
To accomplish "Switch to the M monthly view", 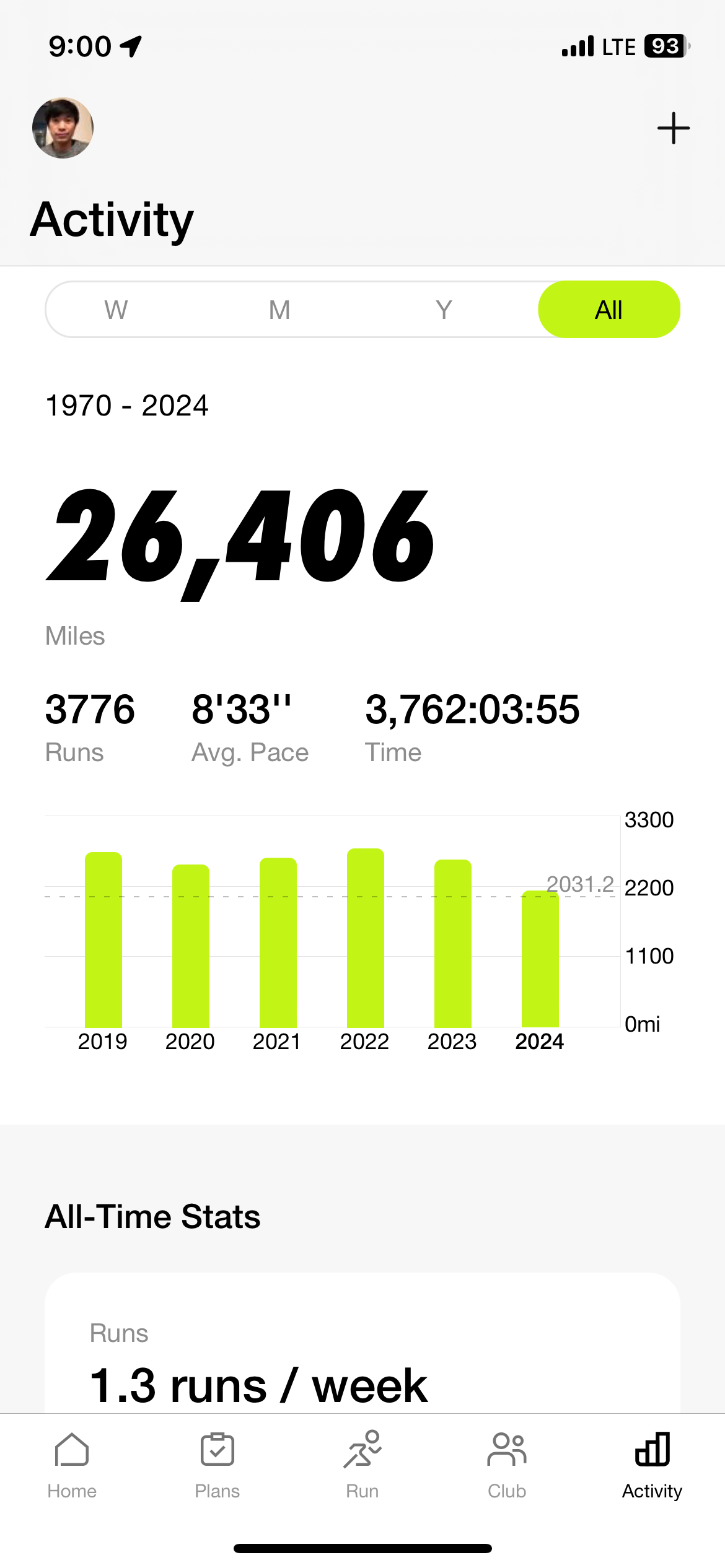I will pyautogui.click(x=279, y=310).
